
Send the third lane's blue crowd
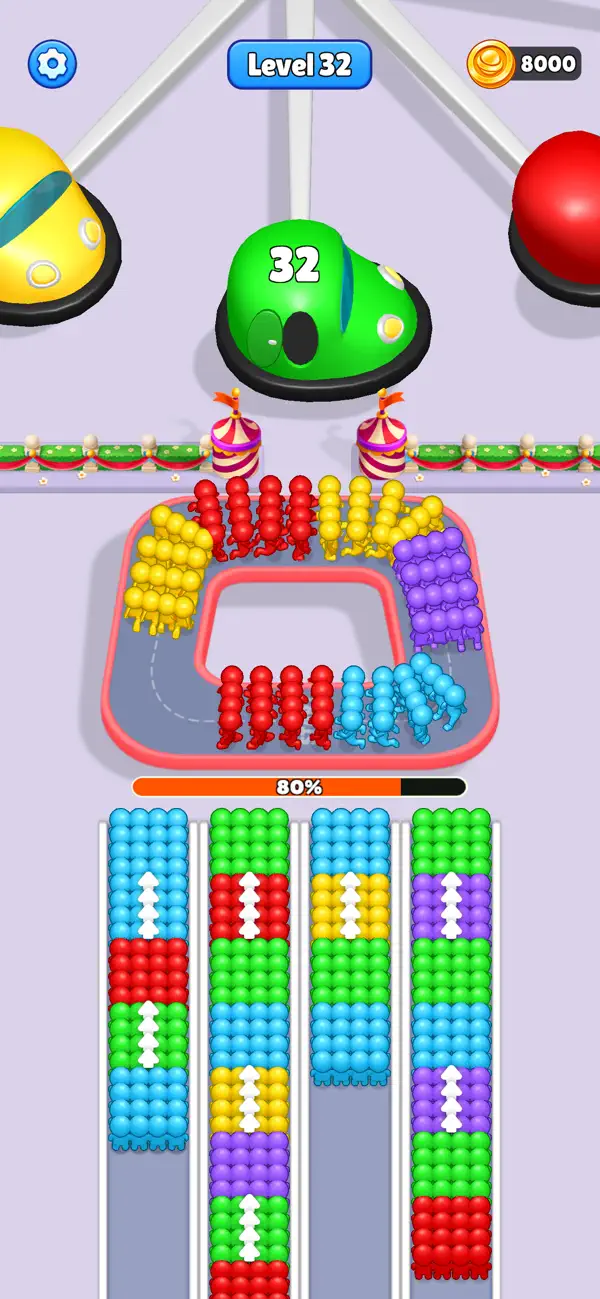pos(350,841)
